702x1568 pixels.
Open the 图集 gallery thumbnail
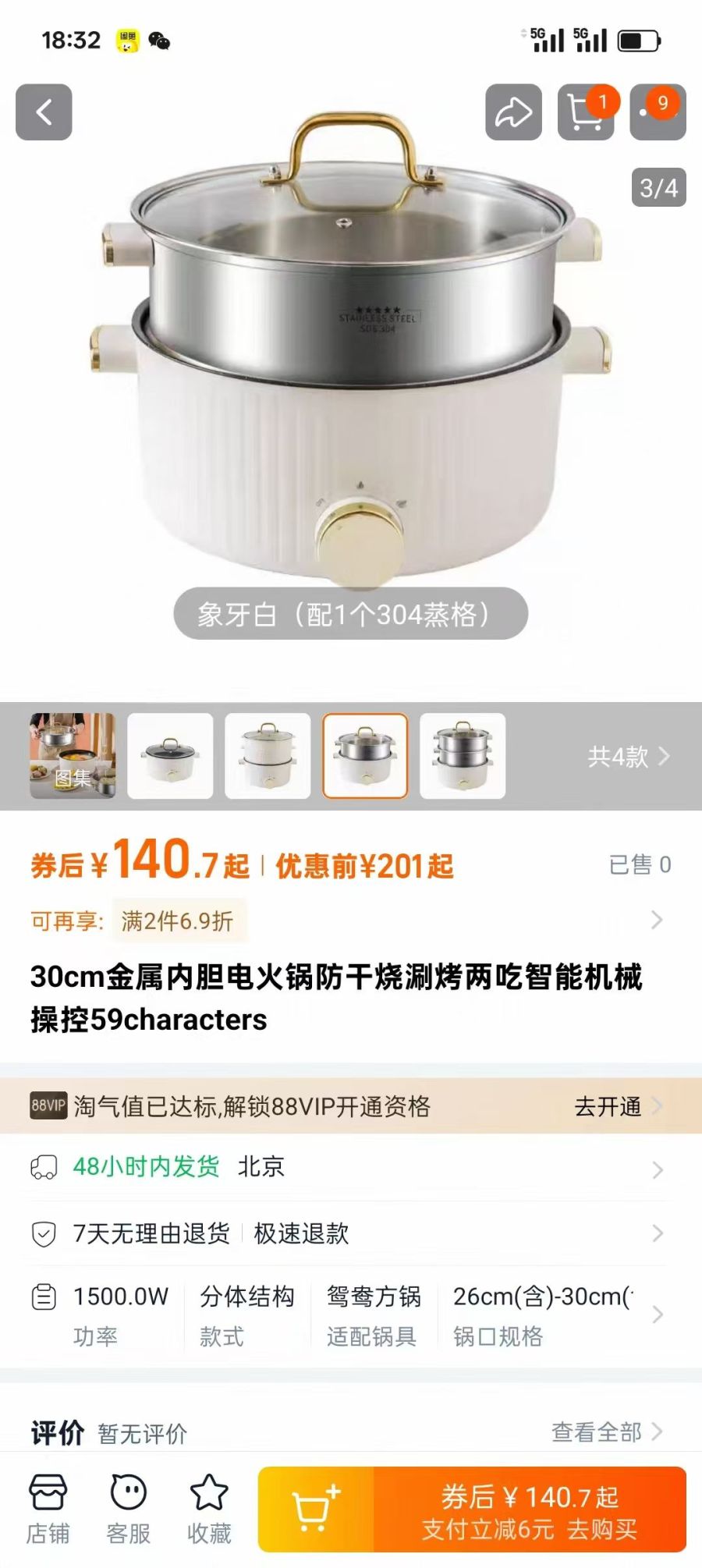[73, 756]
